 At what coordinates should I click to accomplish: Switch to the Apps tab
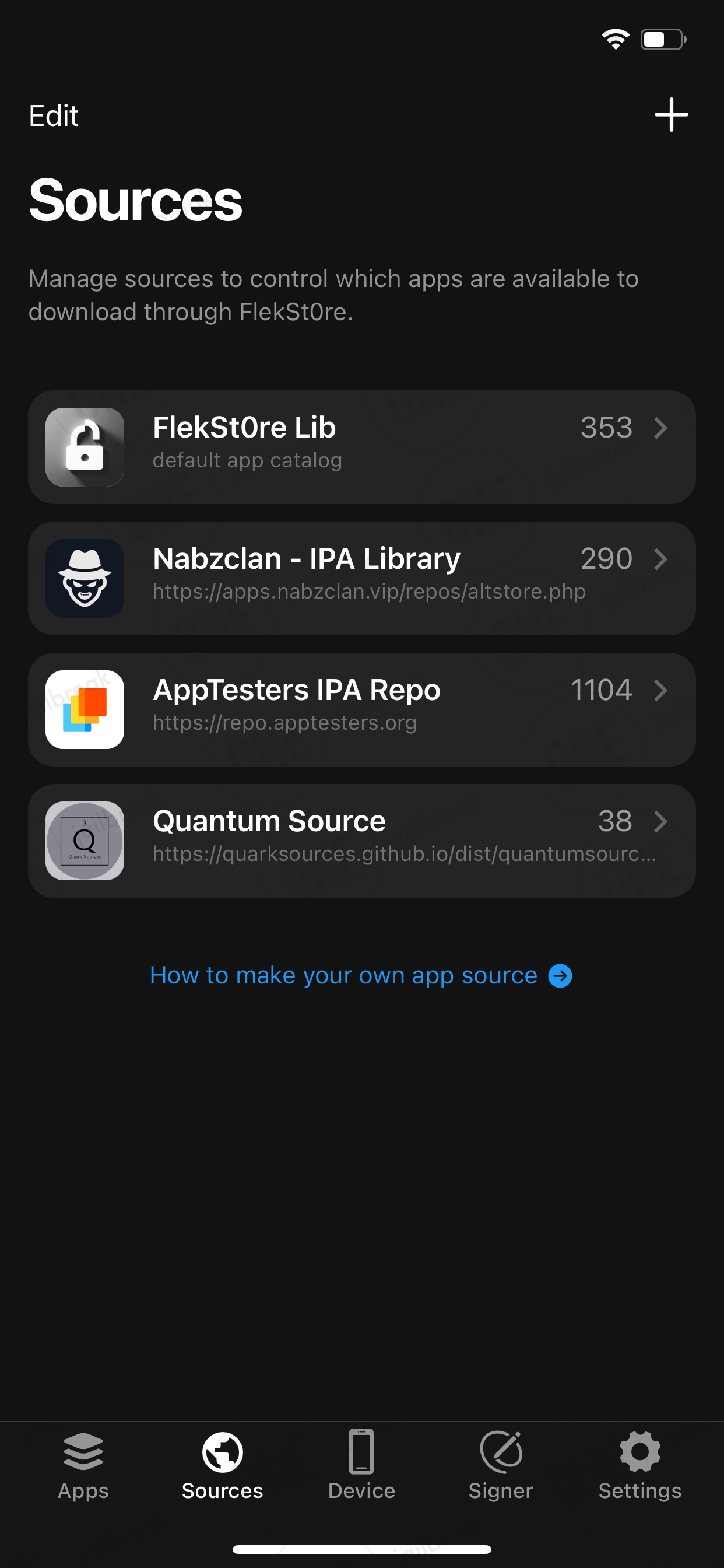point(83,1466)
